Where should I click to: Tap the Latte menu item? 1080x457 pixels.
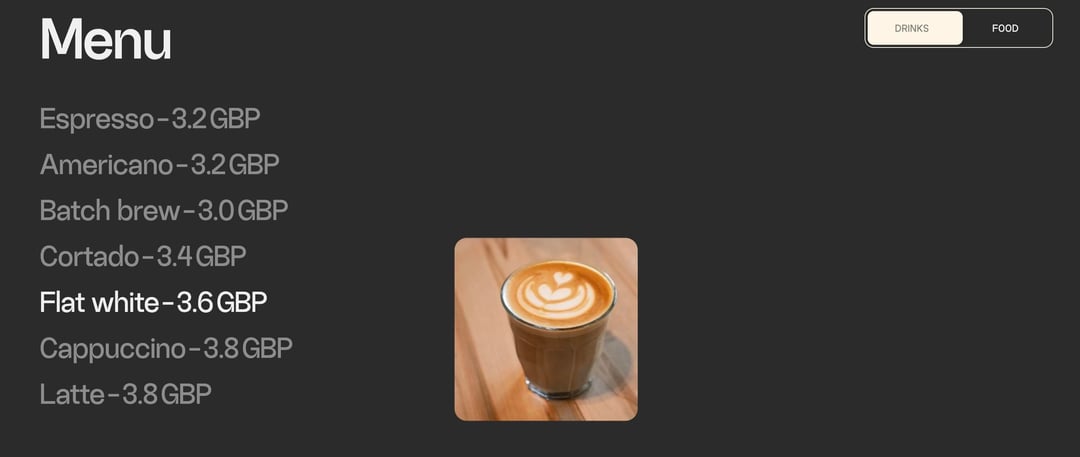click(126, 394)
